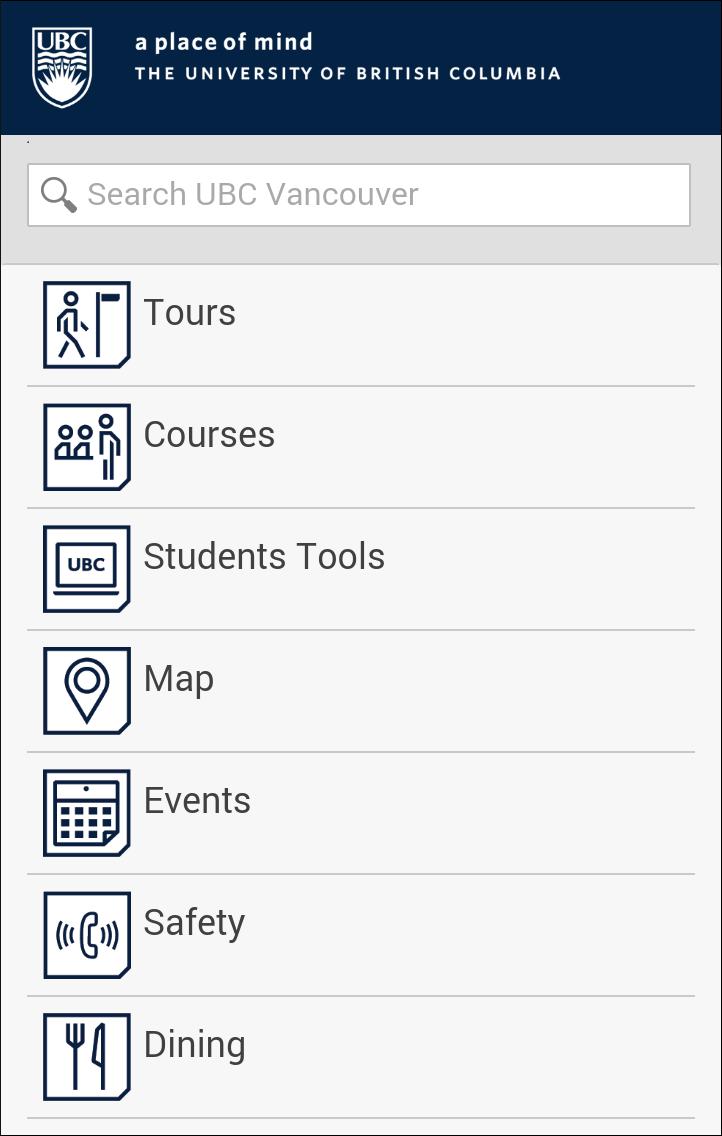Tap The University of British Columbia header
722x1136 pixels.
tap(347, 72)
